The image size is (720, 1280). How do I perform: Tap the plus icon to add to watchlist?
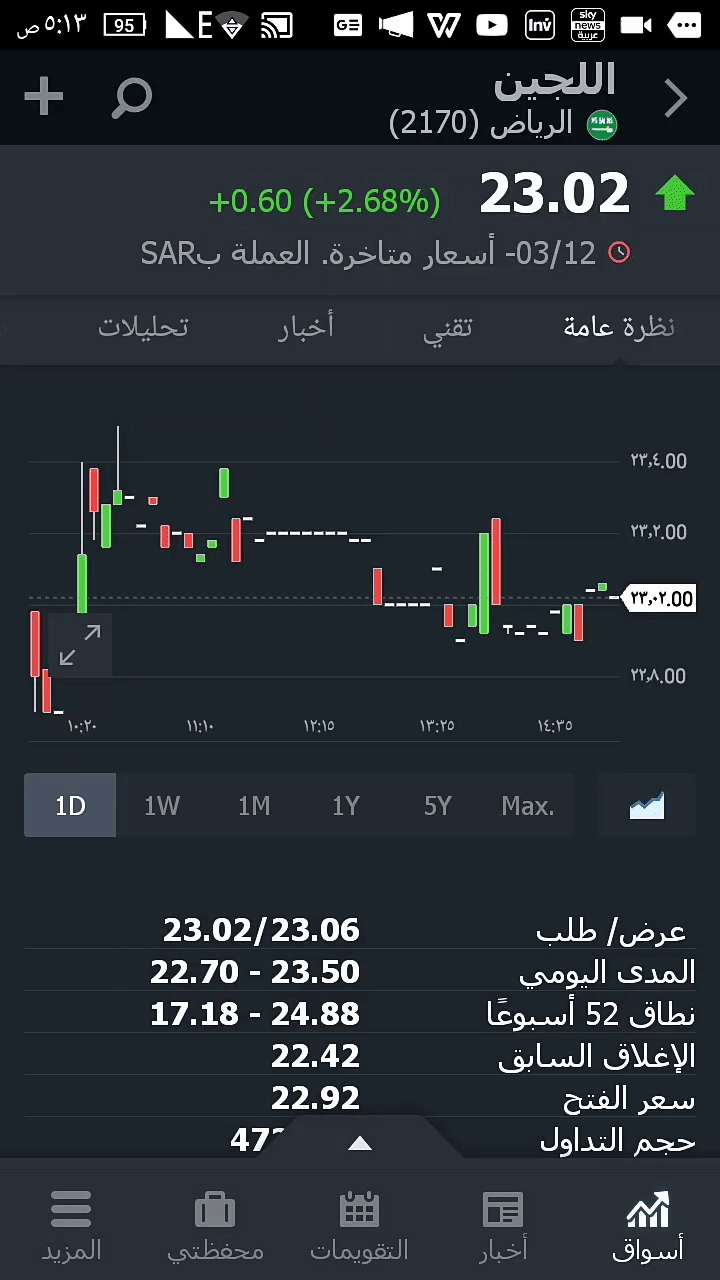tap(44, 97)
